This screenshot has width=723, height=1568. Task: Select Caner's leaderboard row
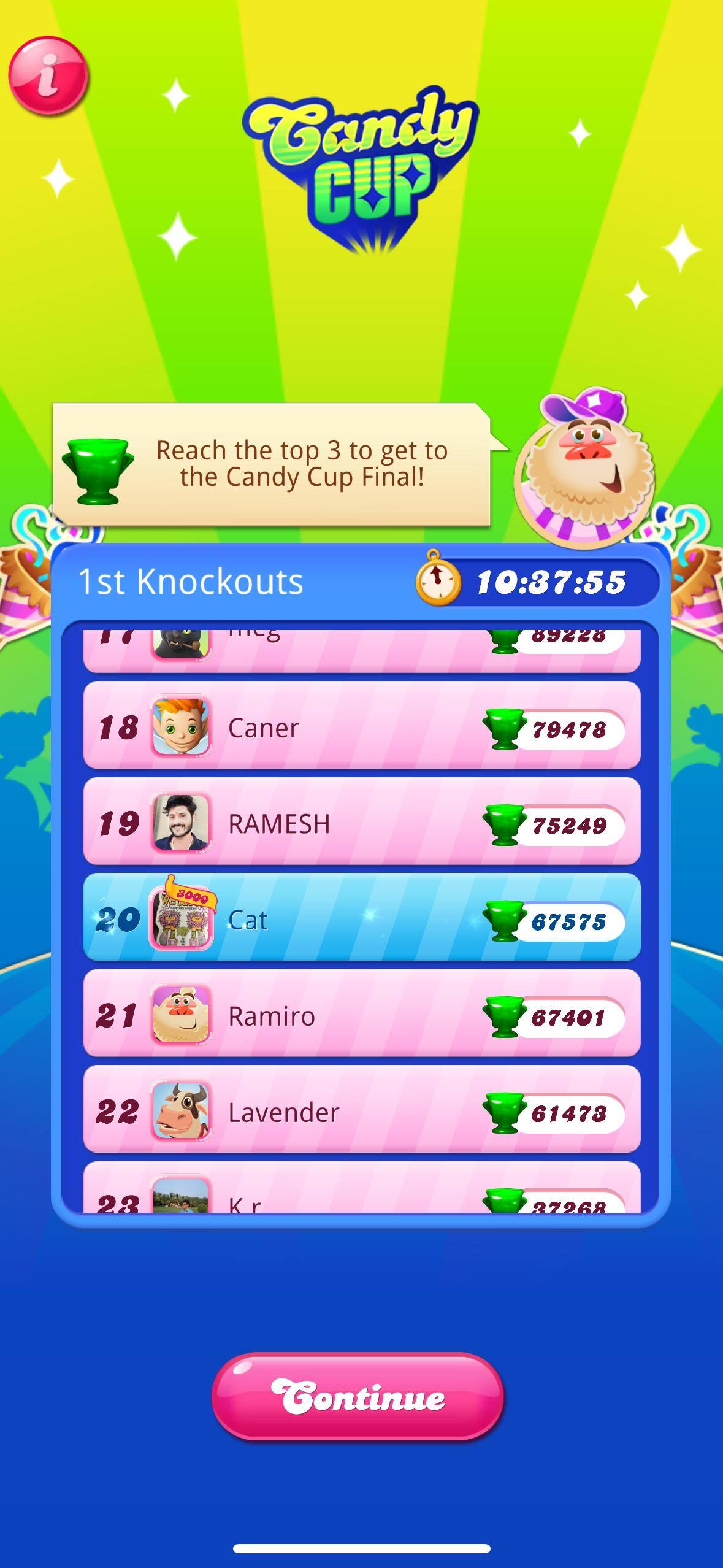pyautogui.click(x=362, y=725)
